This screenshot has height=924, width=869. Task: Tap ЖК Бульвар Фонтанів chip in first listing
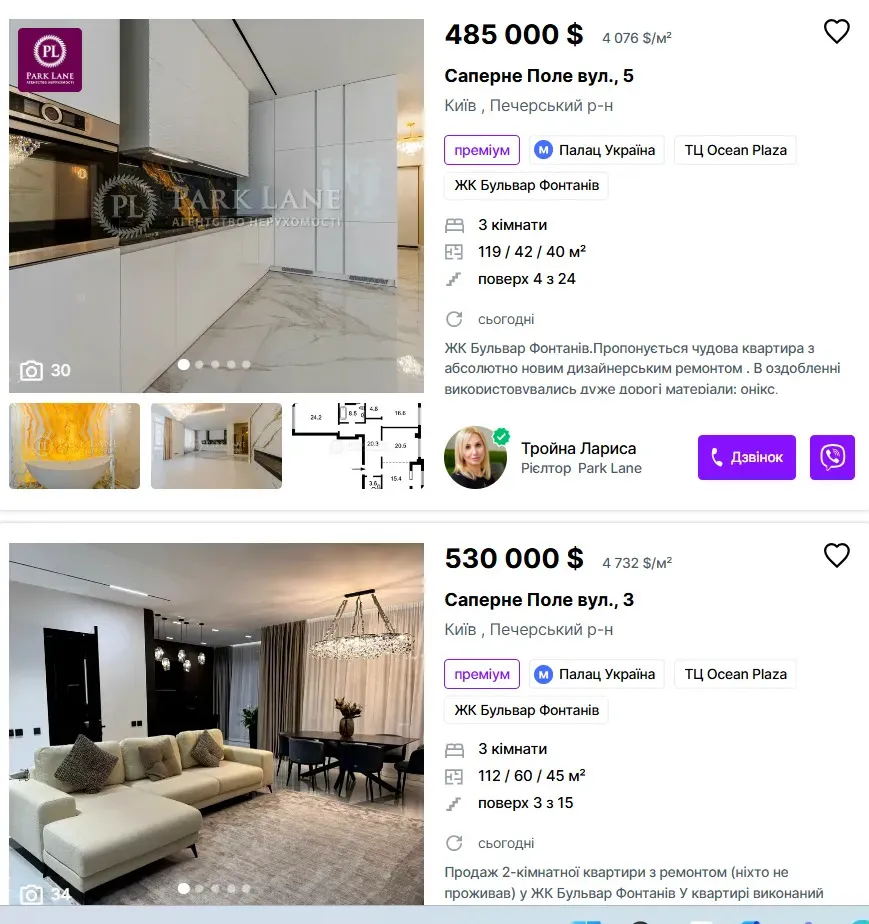tap(526, 186)
